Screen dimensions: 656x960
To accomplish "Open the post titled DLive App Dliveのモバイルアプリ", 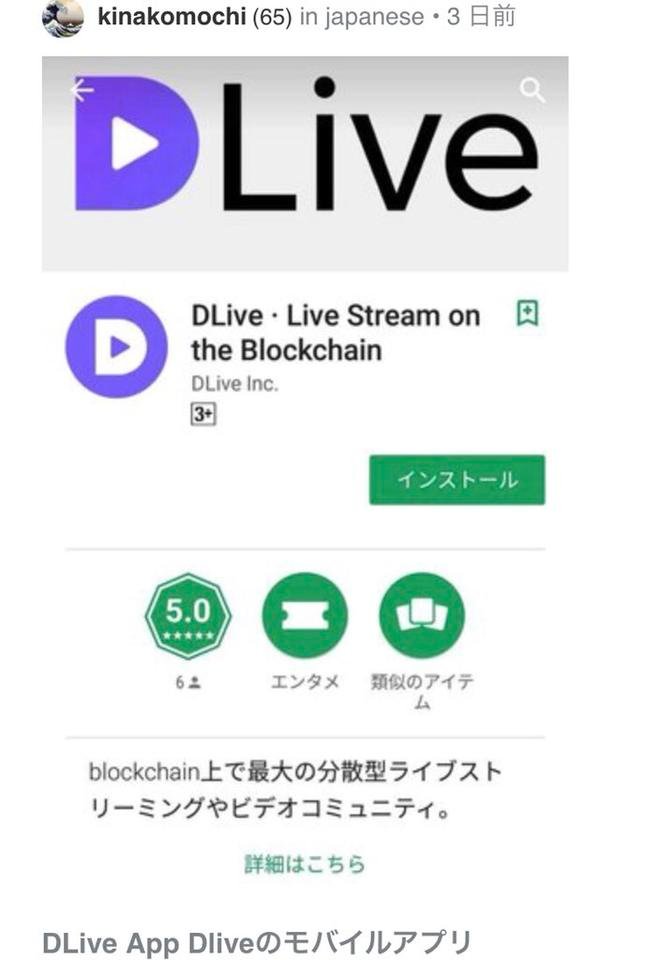I will point(257,942).
